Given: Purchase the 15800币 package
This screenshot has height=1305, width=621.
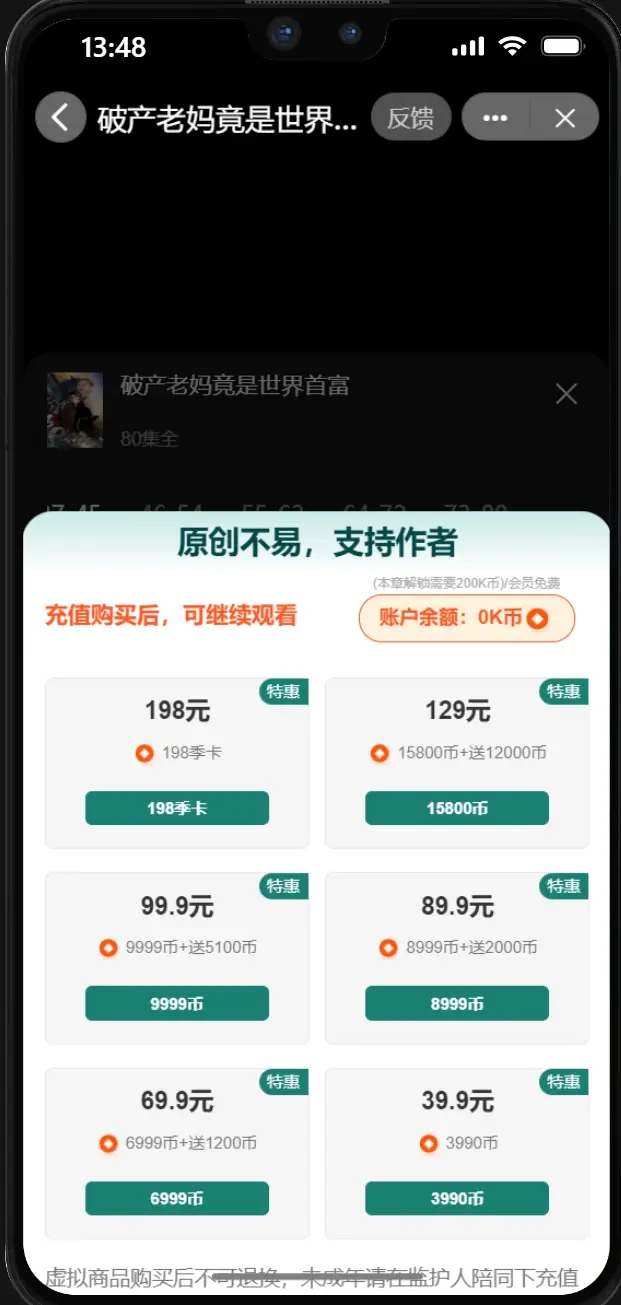Looking at the screenshot, I should click(457, 808).
